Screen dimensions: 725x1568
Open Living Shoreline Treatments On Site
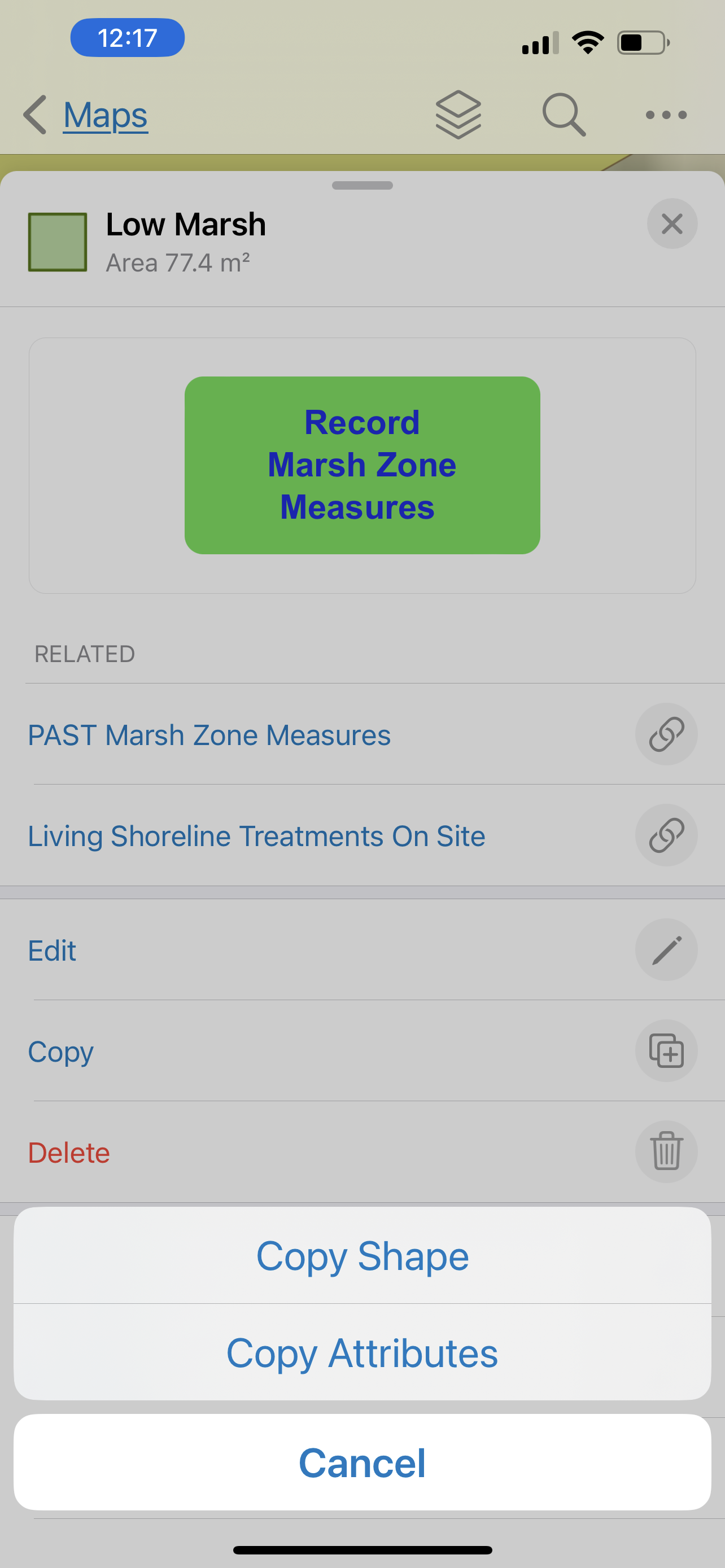256,836
